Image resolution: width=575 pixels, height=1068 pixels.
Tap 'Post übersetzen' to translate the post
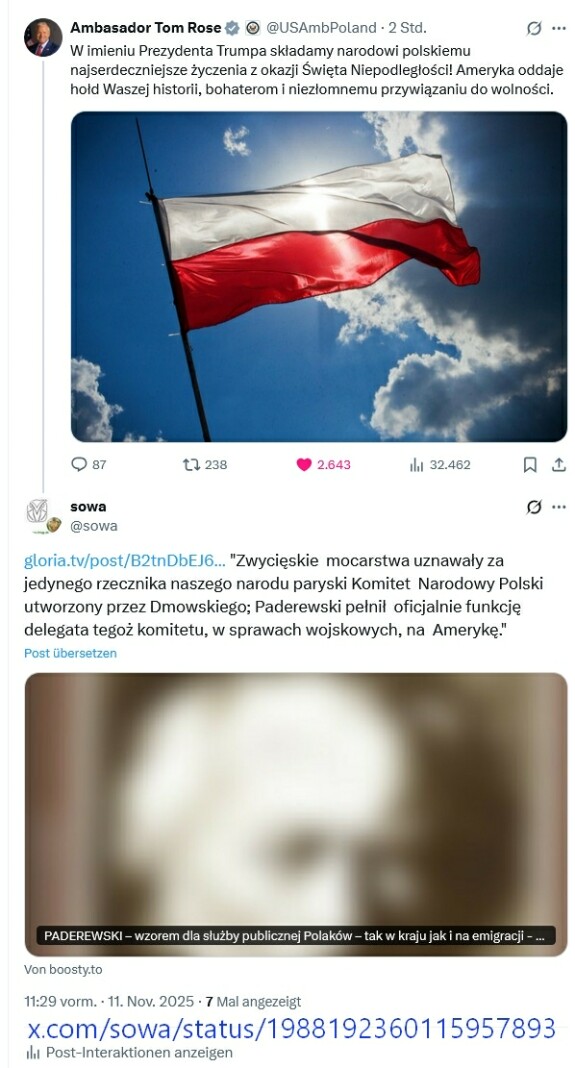coord(70,653)
